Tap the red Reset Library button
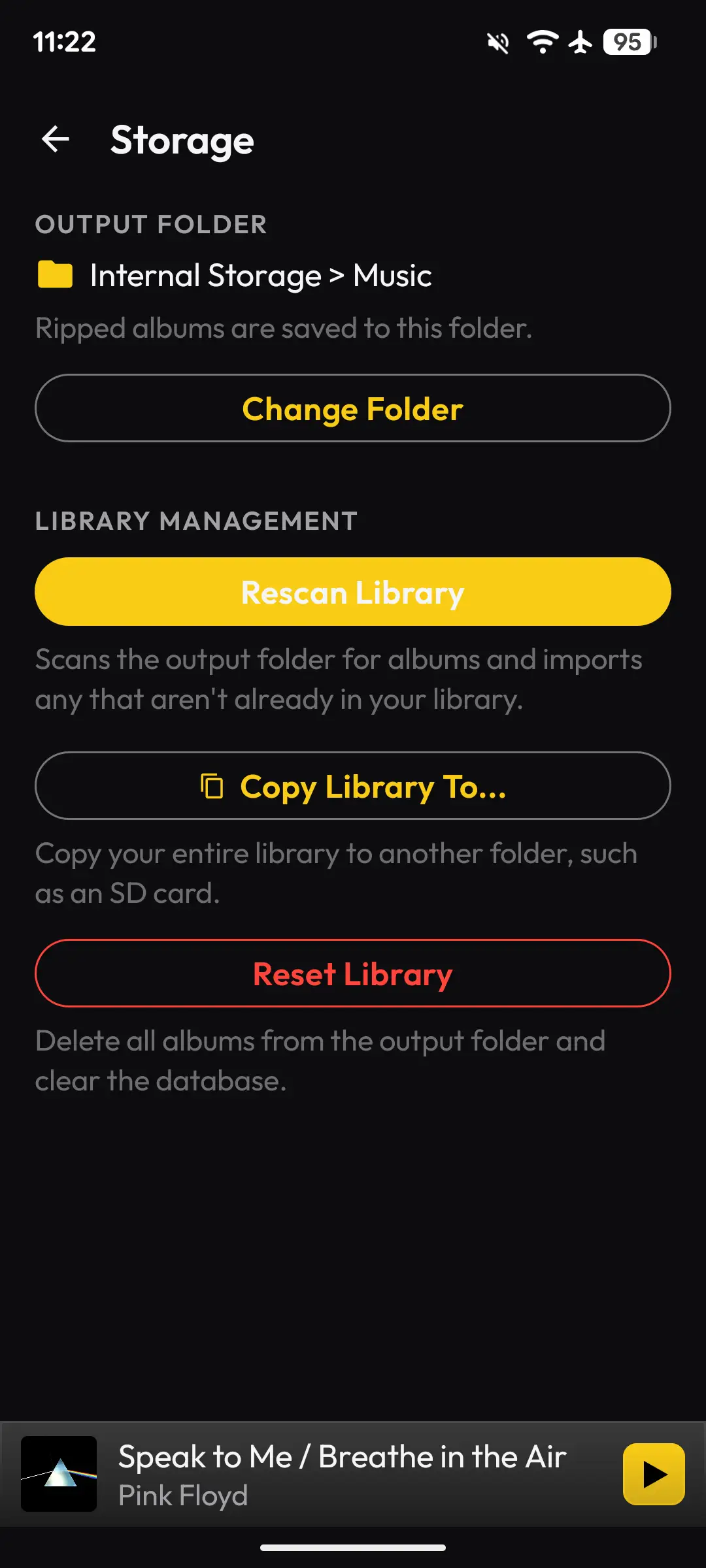 click(353, 973)
